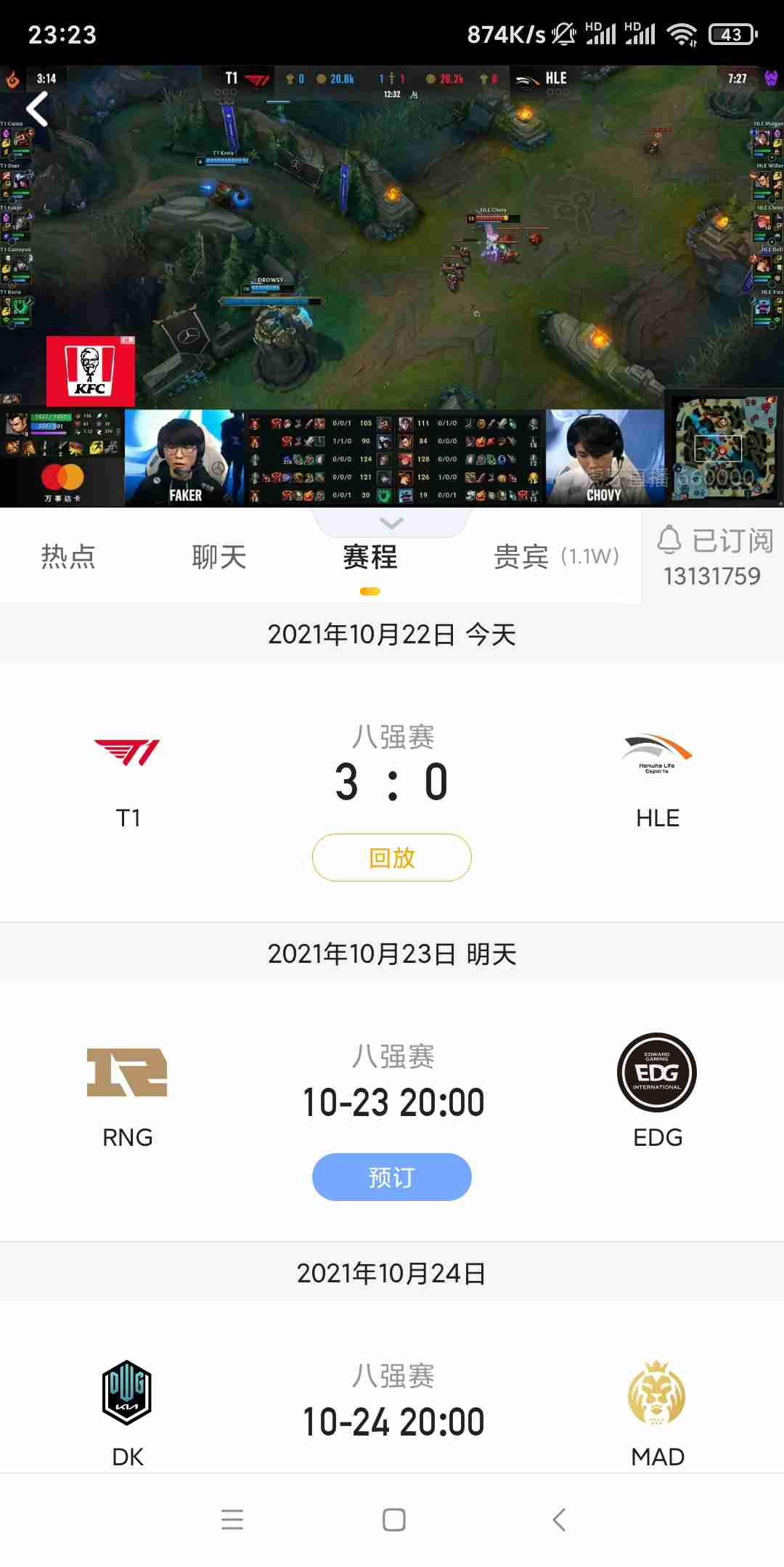Screen dimensions: 784x1567
Task: Tap the 已订阅 subscription bell button
Action: 713,555
